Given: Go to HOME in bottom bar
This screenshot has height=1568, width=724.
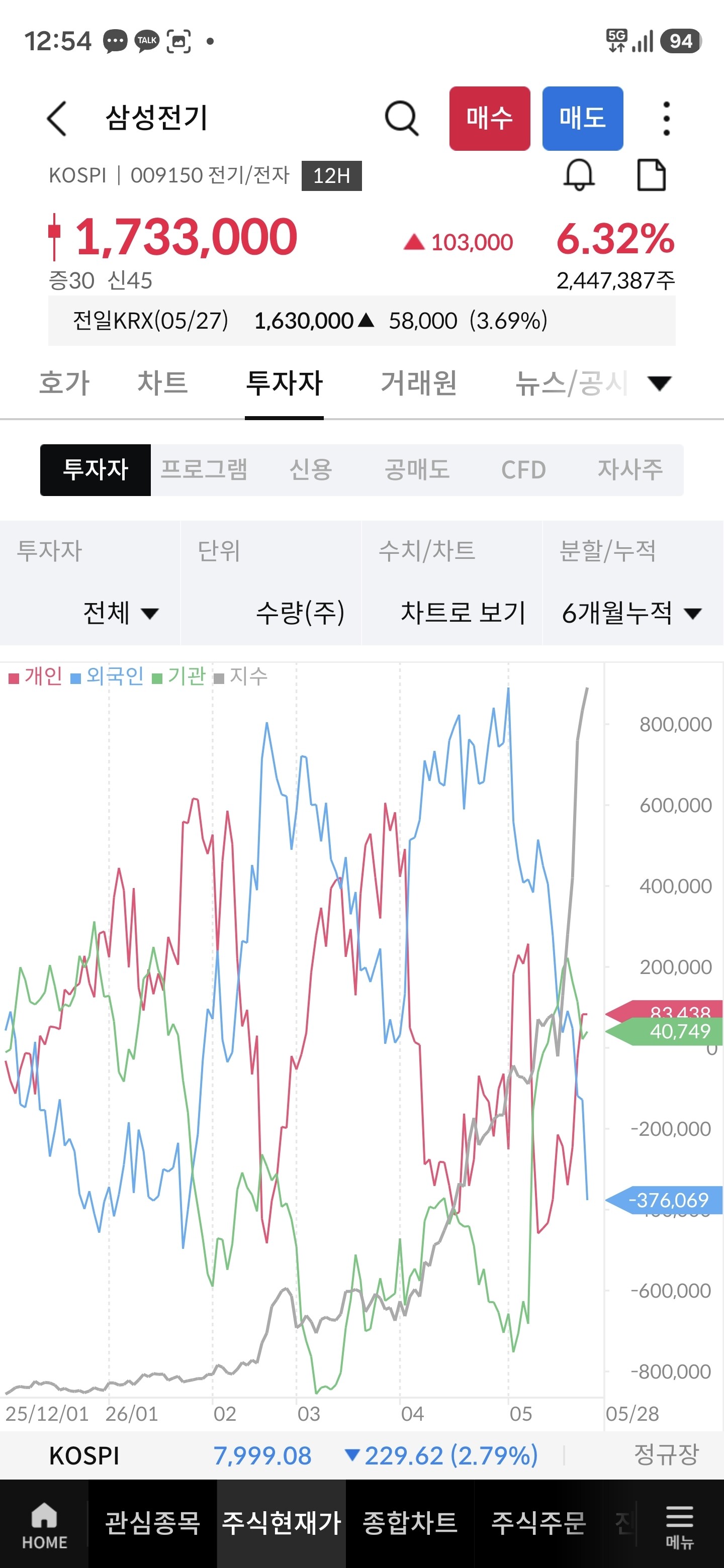Looking at the screenshot, I should (x=44, y=1525).
